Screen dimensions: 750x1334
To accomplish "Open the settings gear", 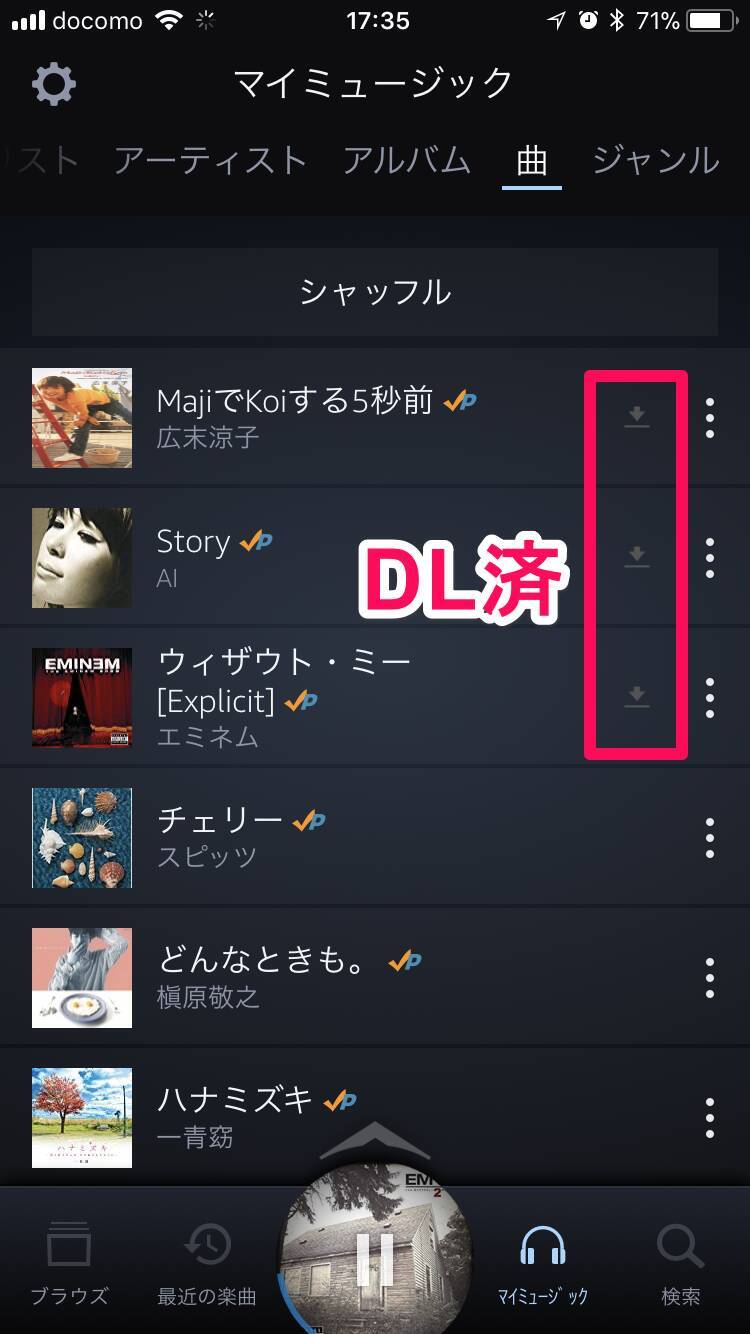I will pos(54,85).
